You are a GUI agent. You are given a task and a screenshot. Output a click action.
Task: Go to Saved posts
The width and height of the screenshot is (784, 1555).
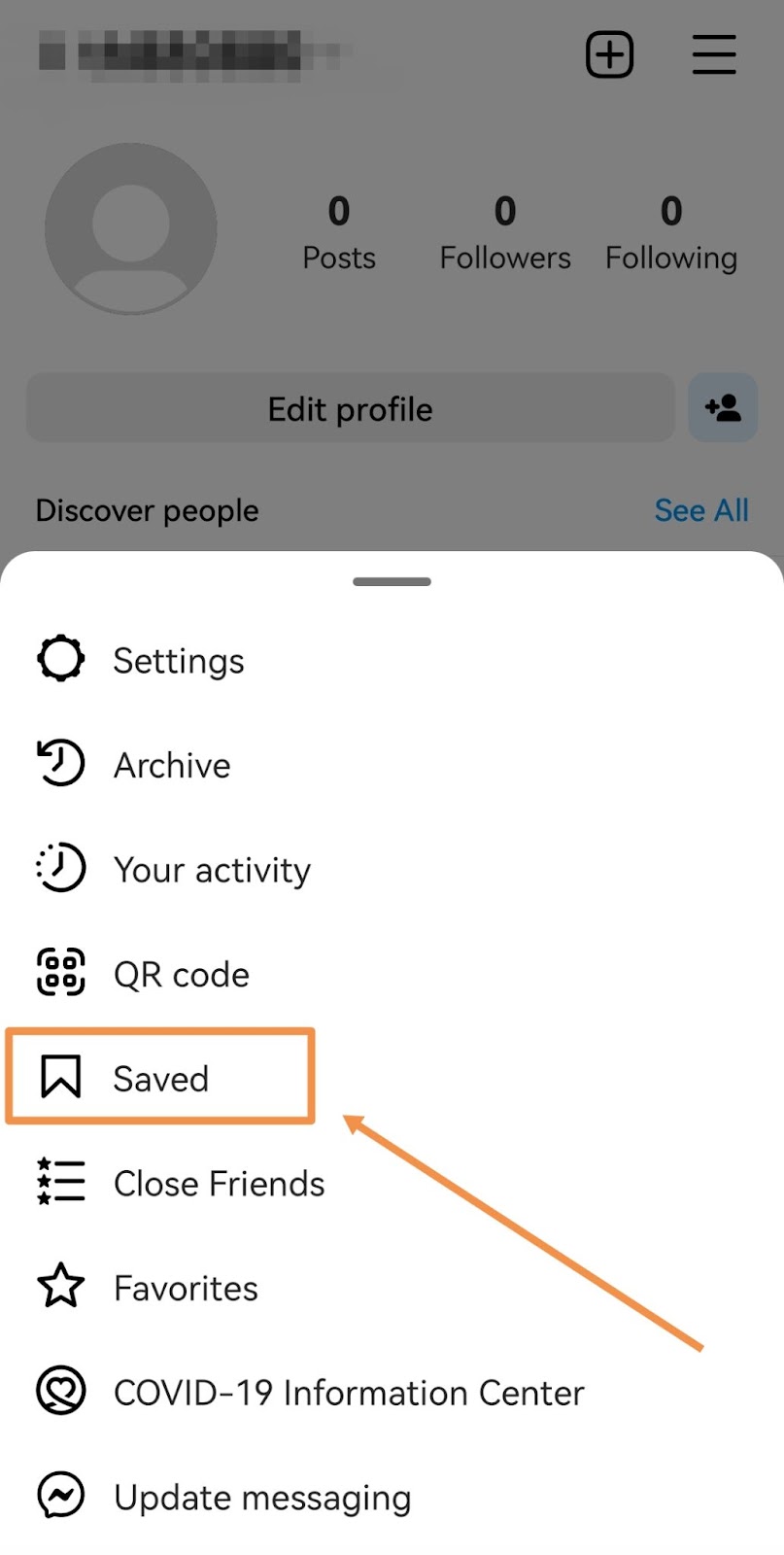160,1079
